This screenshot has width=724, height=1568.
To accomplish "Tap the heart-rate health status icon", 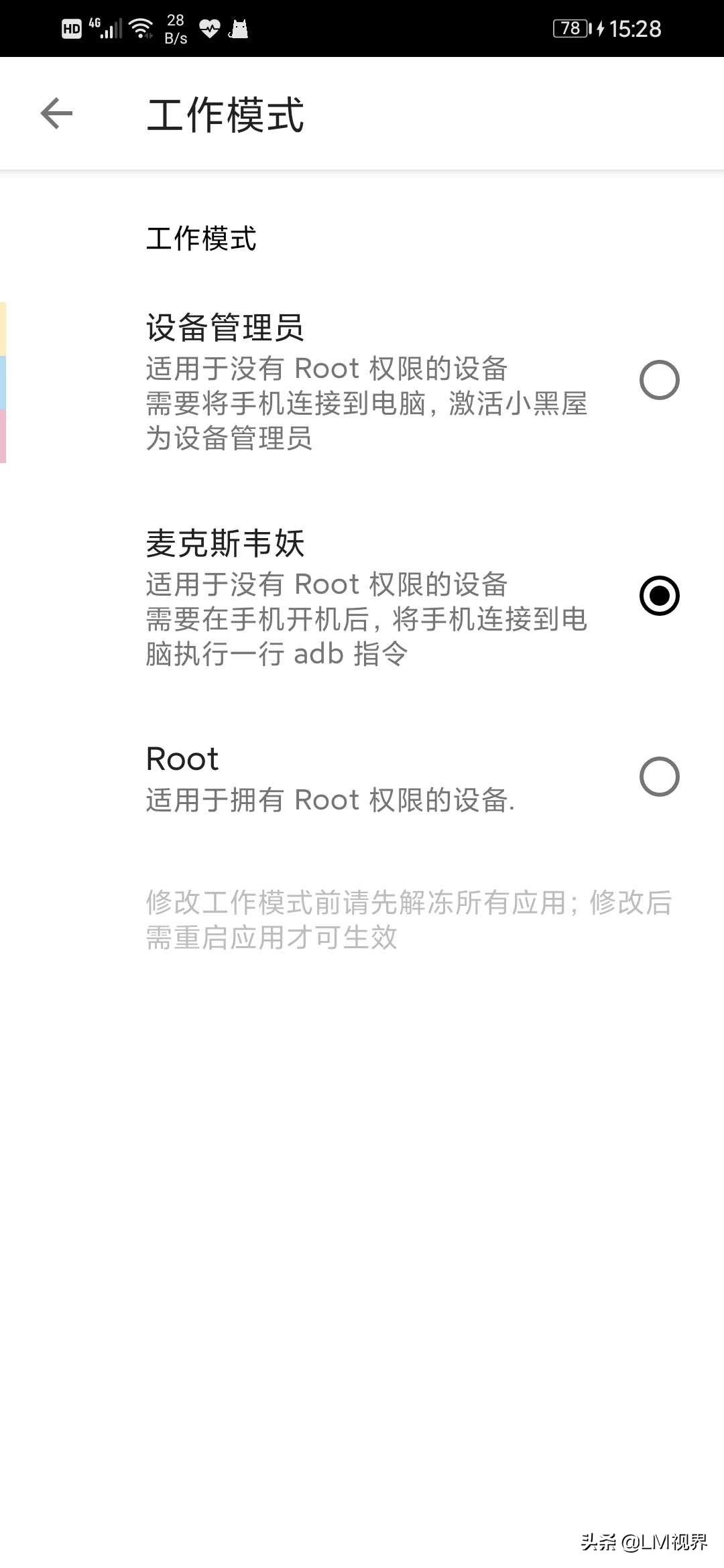I will [x=209, y=28].
